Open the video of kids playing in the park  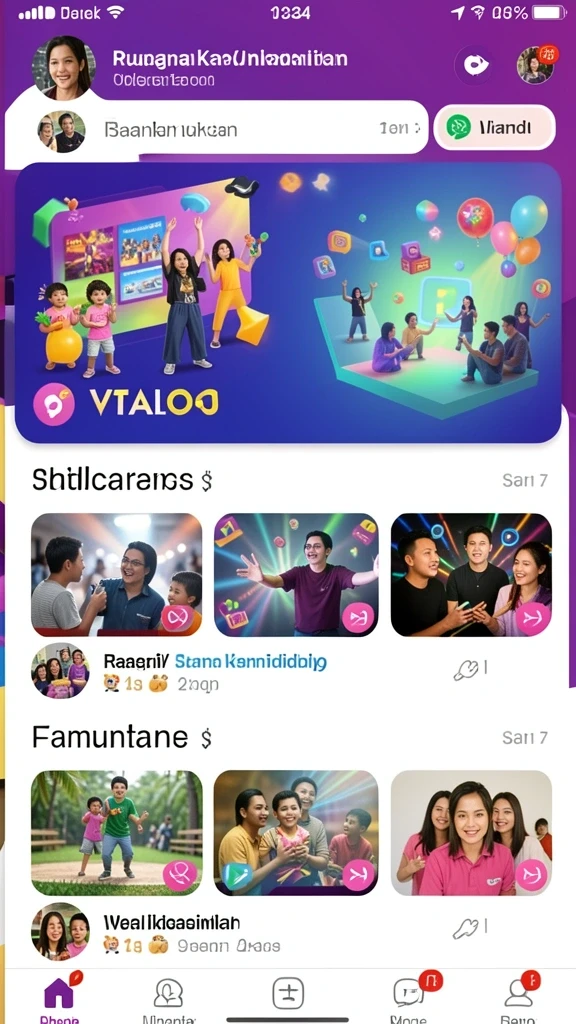(117, 833)
